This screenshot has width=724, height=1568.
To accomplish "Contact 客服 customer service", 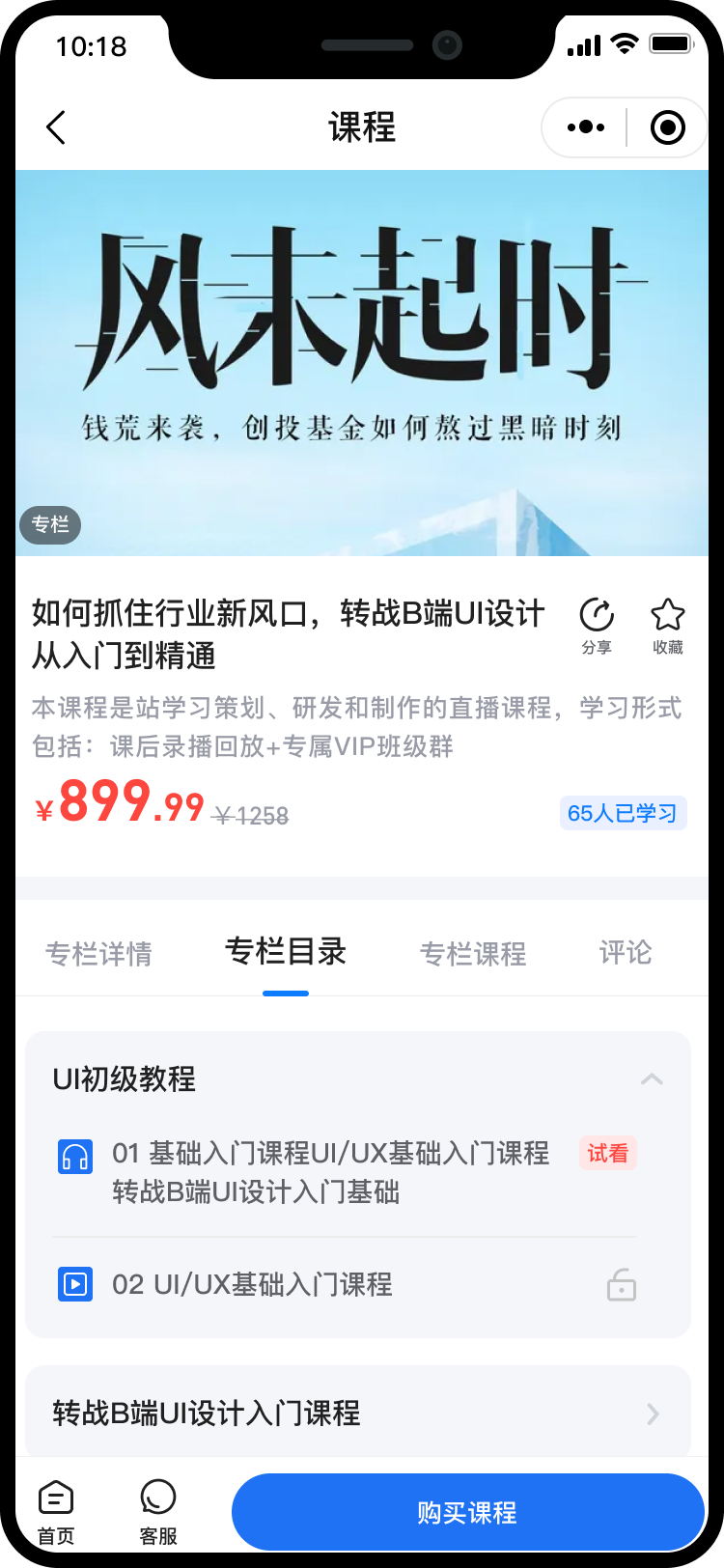I will [158, 1512].
